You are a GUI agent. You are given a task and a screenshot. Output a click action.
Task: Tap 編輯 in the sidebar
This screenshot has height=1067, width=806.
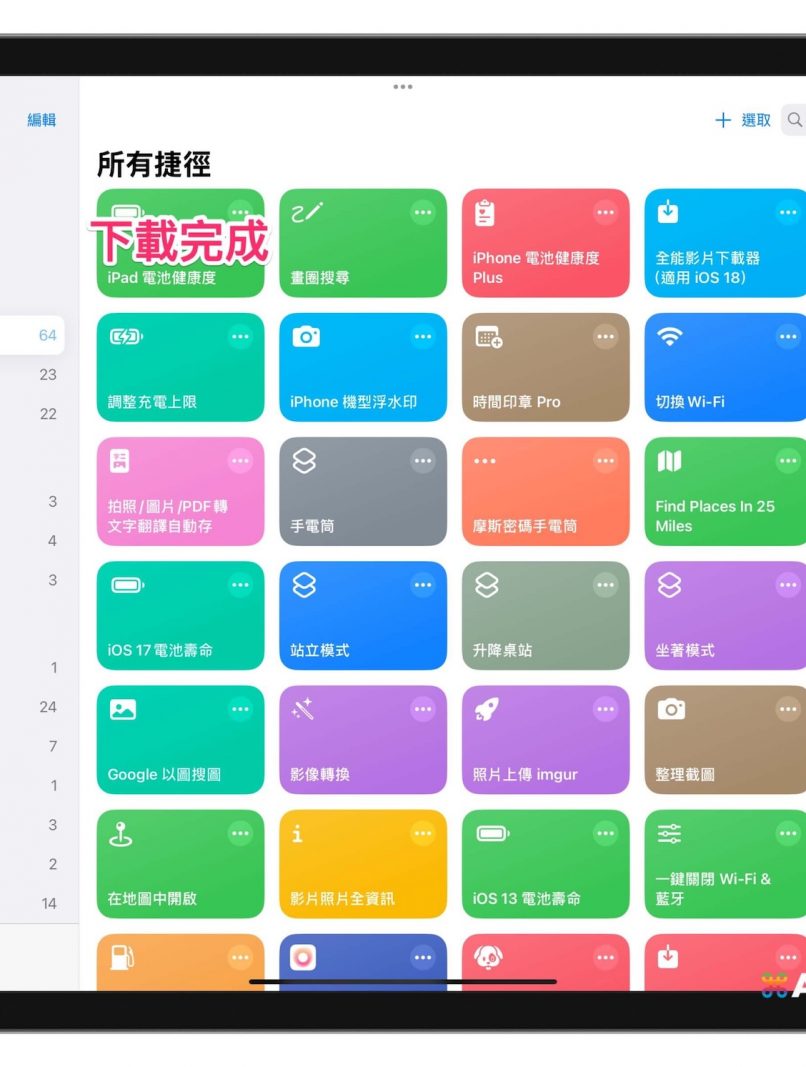[42, 120]
